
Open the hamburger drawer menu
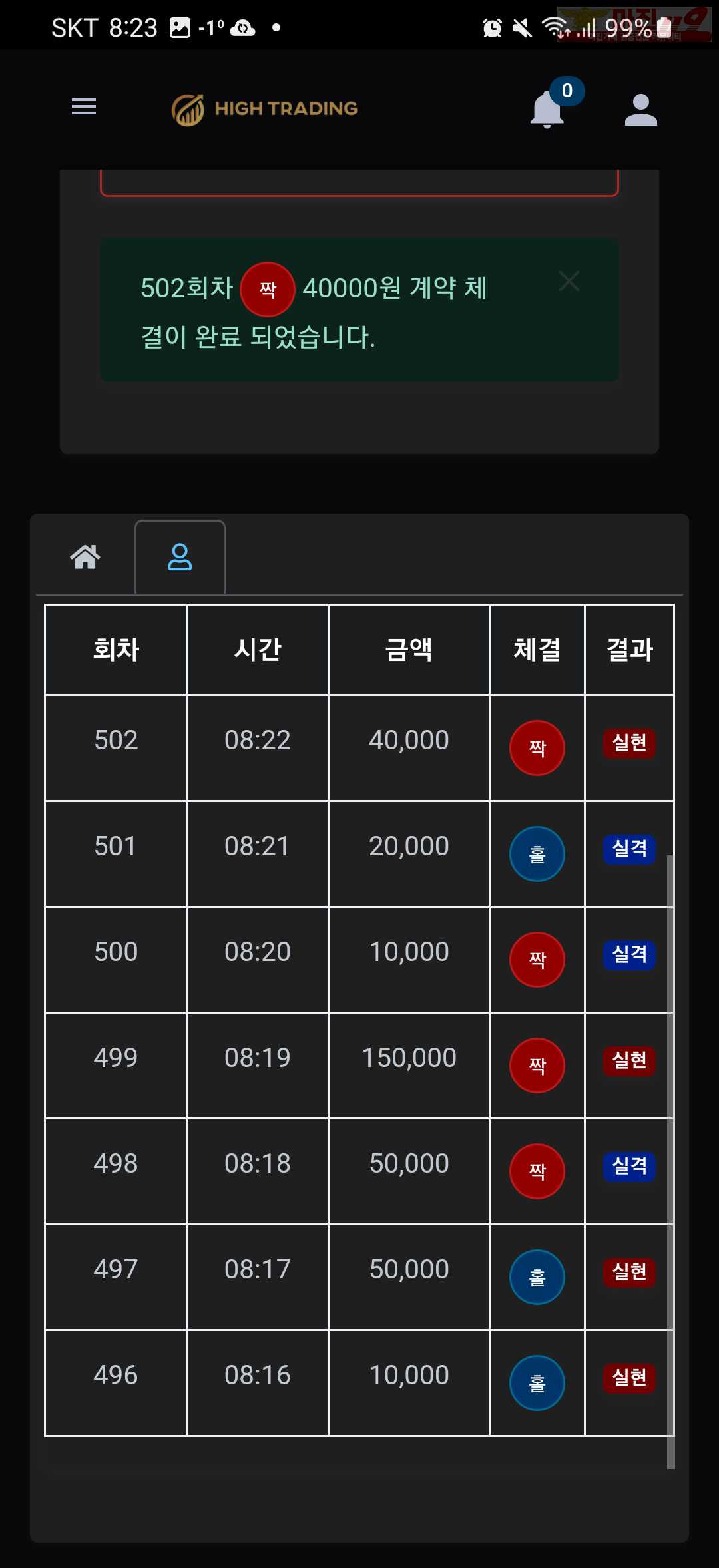[84, 106]
